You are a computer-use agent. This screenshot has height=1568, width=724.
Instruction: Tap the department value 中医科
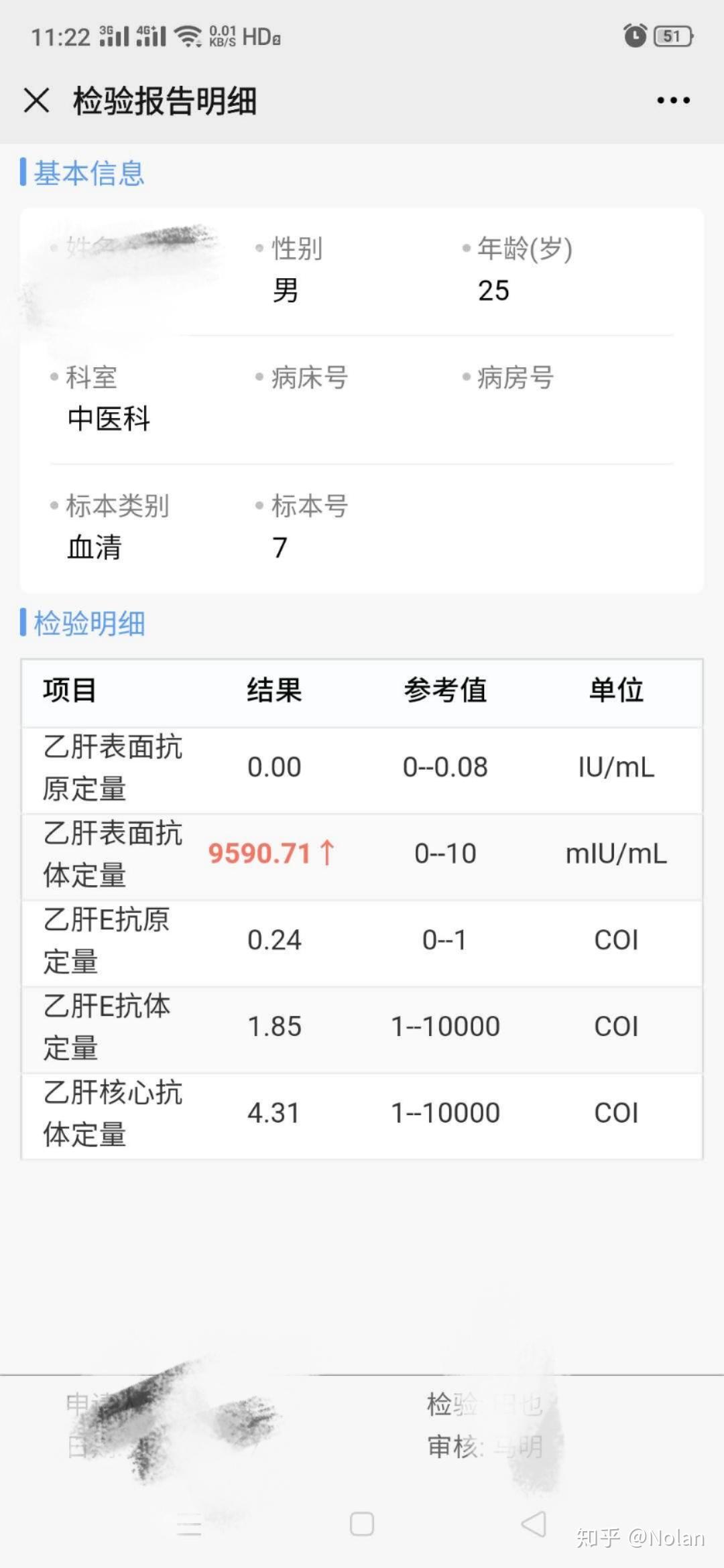[109, 419]
